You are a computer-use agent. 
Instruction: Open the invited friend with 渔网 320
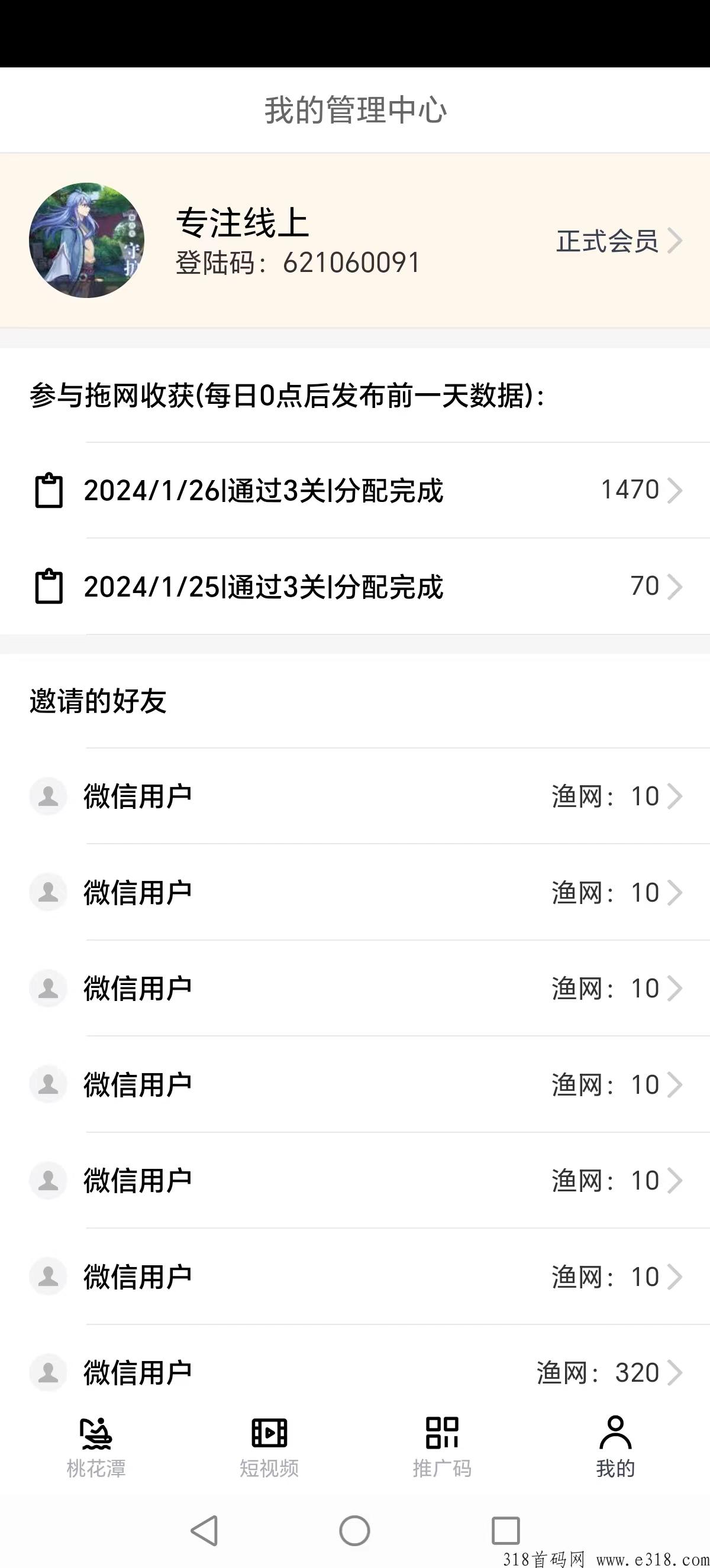coord(355,1372)
